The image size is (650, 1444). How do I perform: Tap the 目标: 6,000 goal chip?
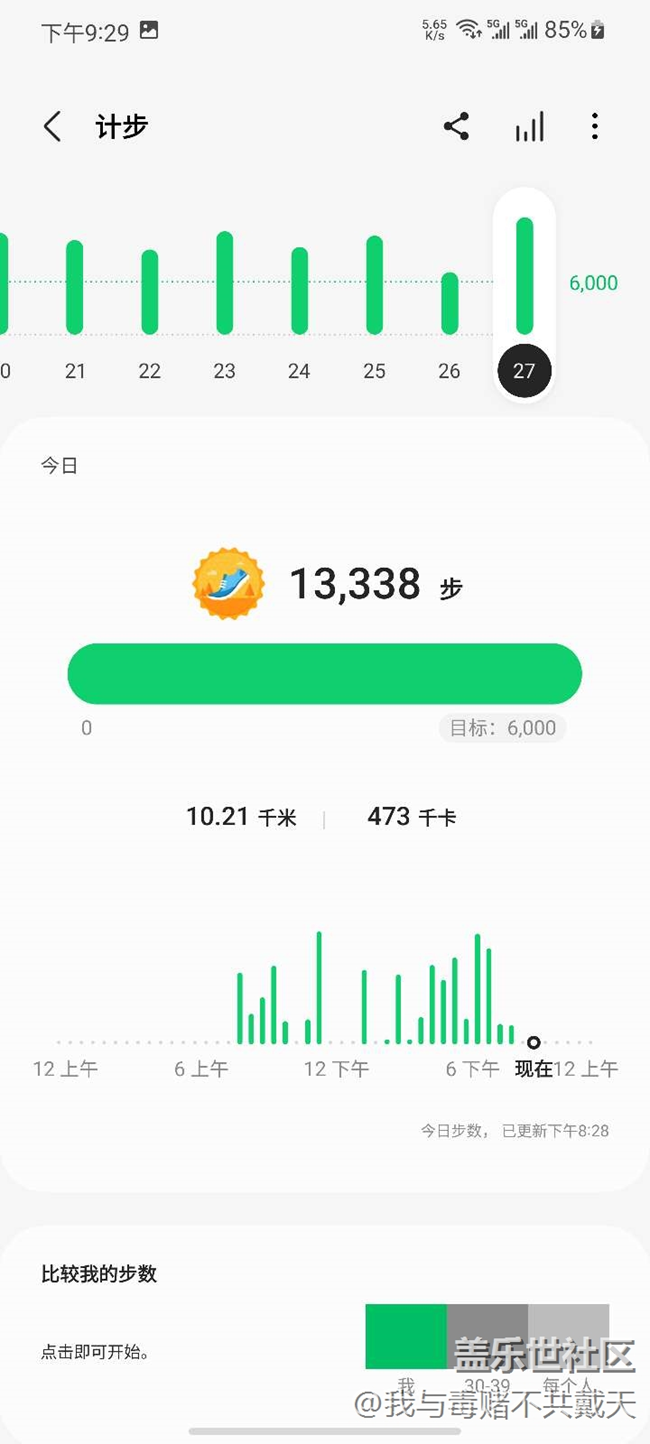point(502,728)
